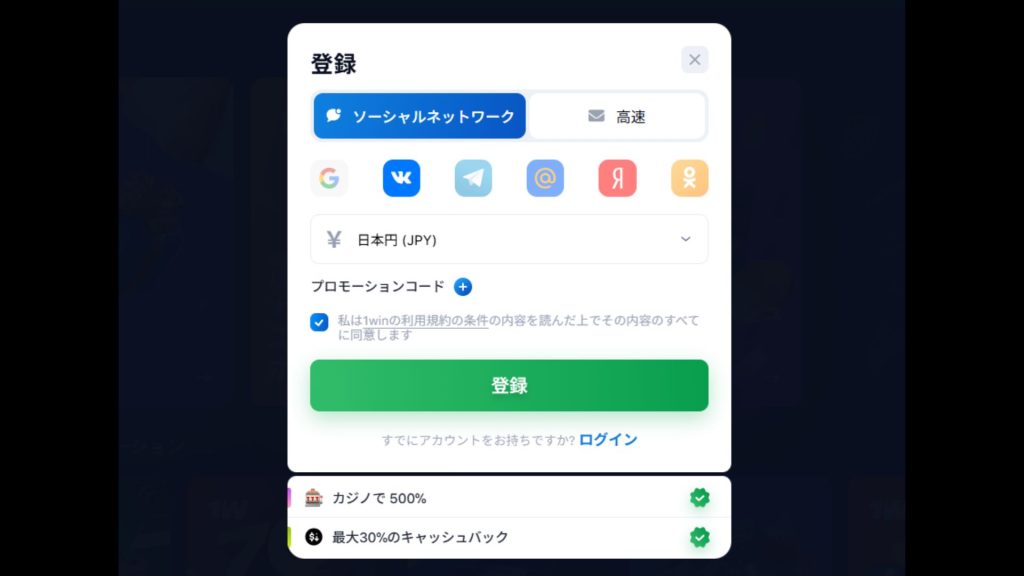Switch to the 高速 registration tab
1024x576 pixels.
(x=617, y=116)
